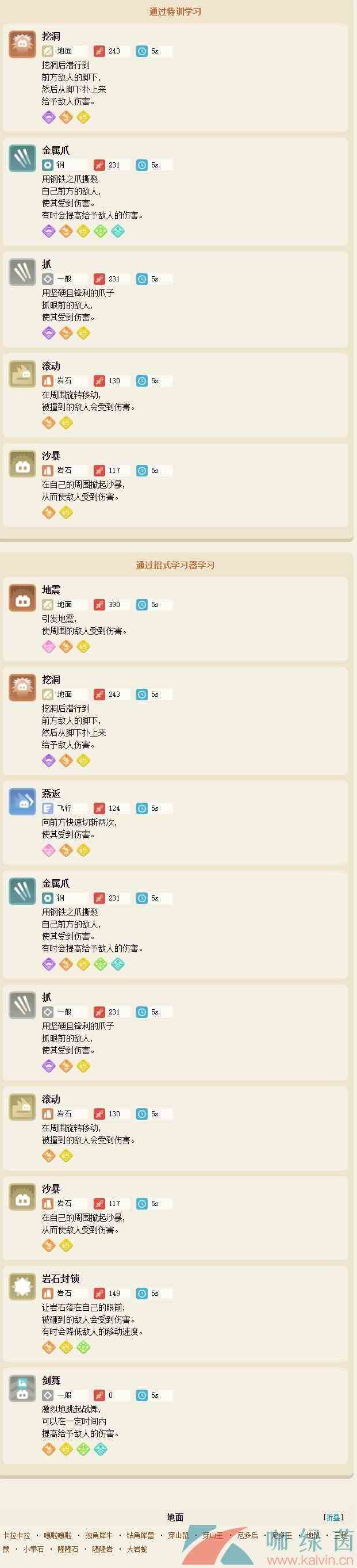This screenshot has width=357, height=1568.
Task: Open the 大岩蛇 link
Action: [137, 1548]
